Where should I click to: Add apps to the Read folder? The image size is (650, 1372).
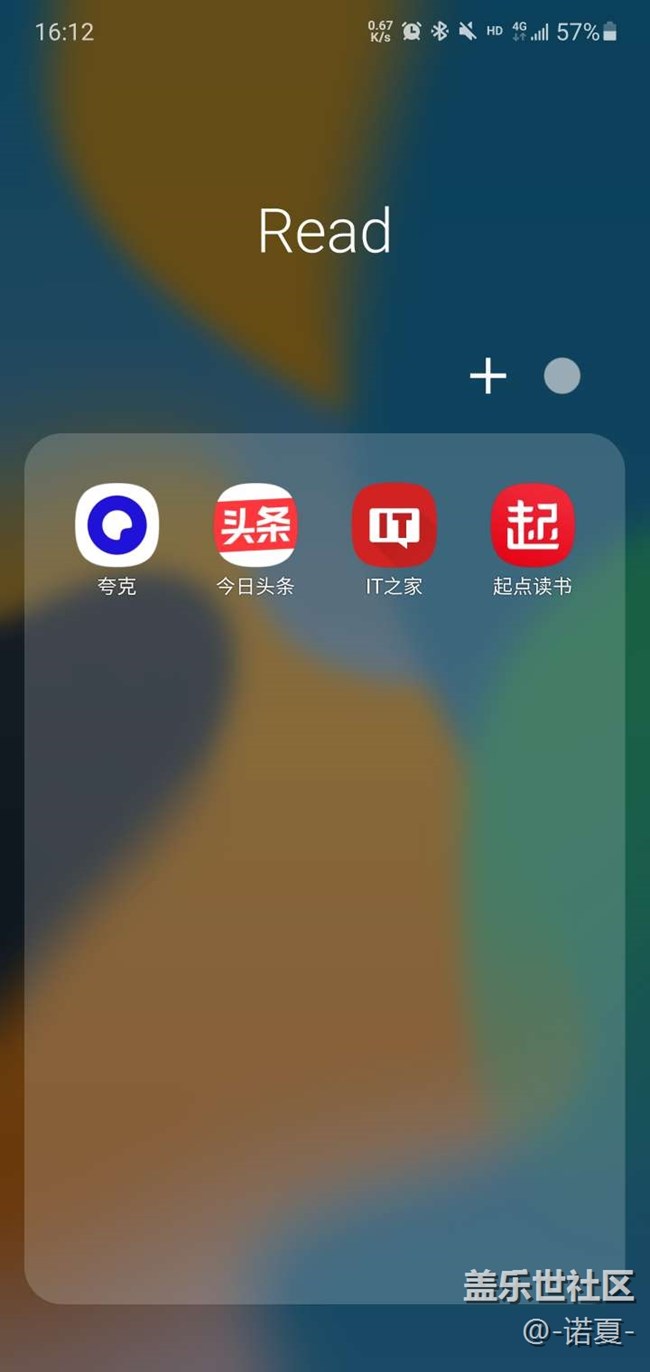488,377
